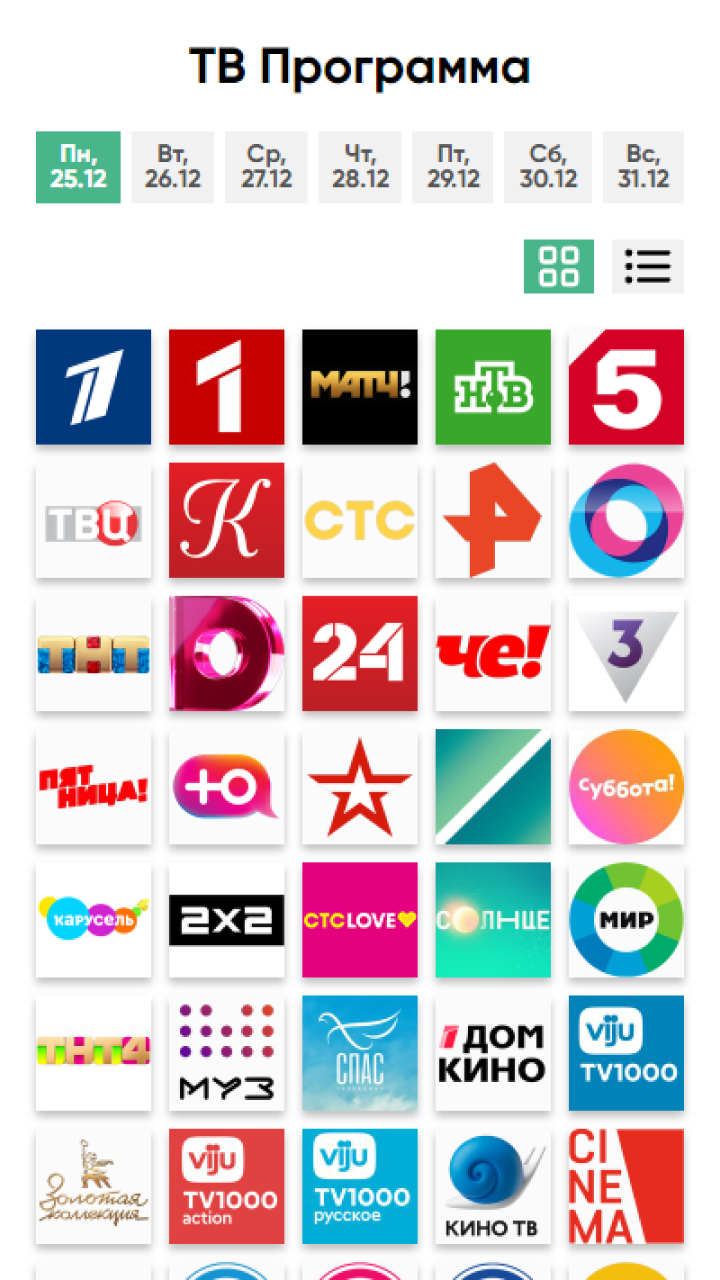720x1280 pixels.
Task: Open the Пятница! channel schedule
Action: tap(94, 786)
